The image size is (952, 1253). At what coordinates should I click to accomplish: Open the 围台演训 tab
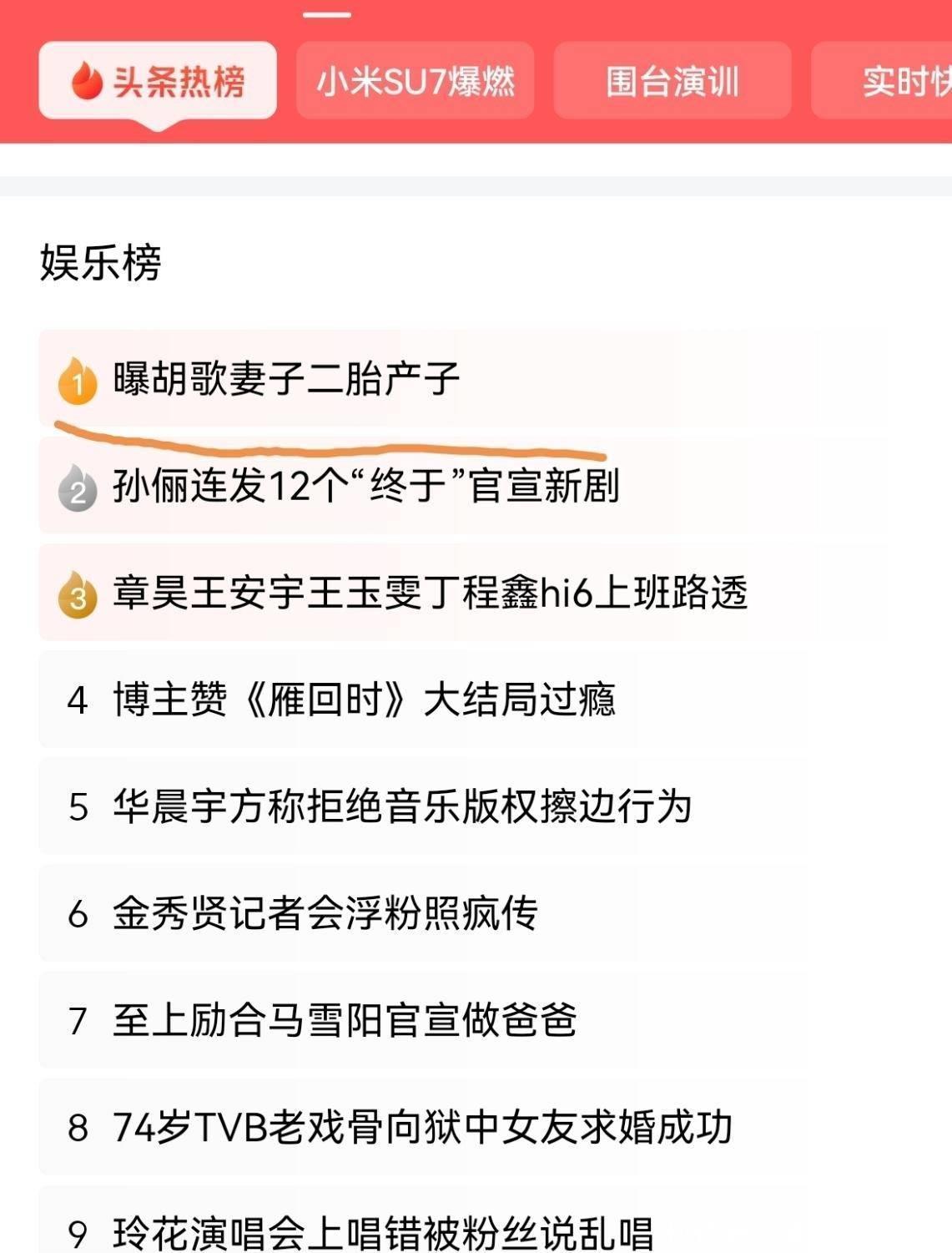pyautogui.click(x=672, y=81)
